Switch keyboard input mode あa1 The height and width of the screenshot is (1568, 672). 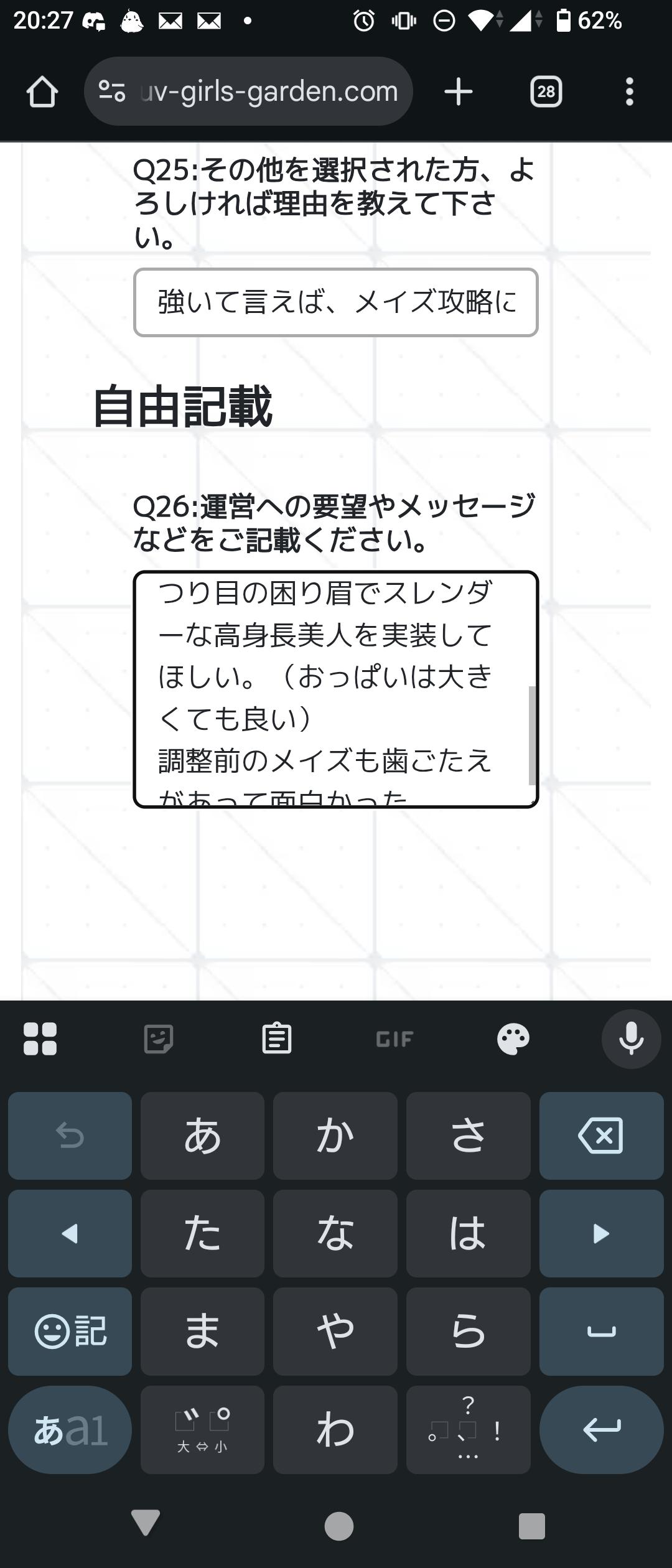70,1429
